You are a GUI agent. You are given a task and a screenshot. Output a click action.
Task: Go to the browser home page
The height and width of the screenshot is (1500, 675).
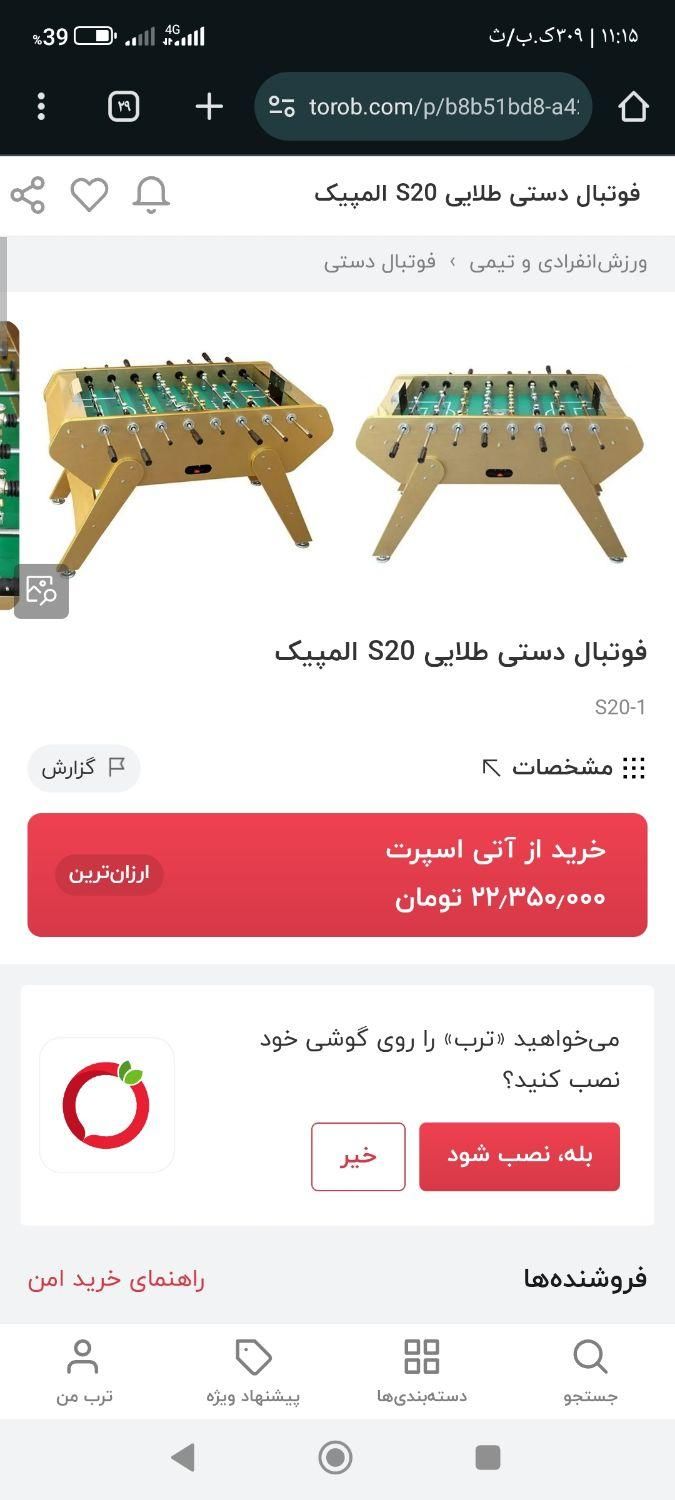click(x=633, y=106)
